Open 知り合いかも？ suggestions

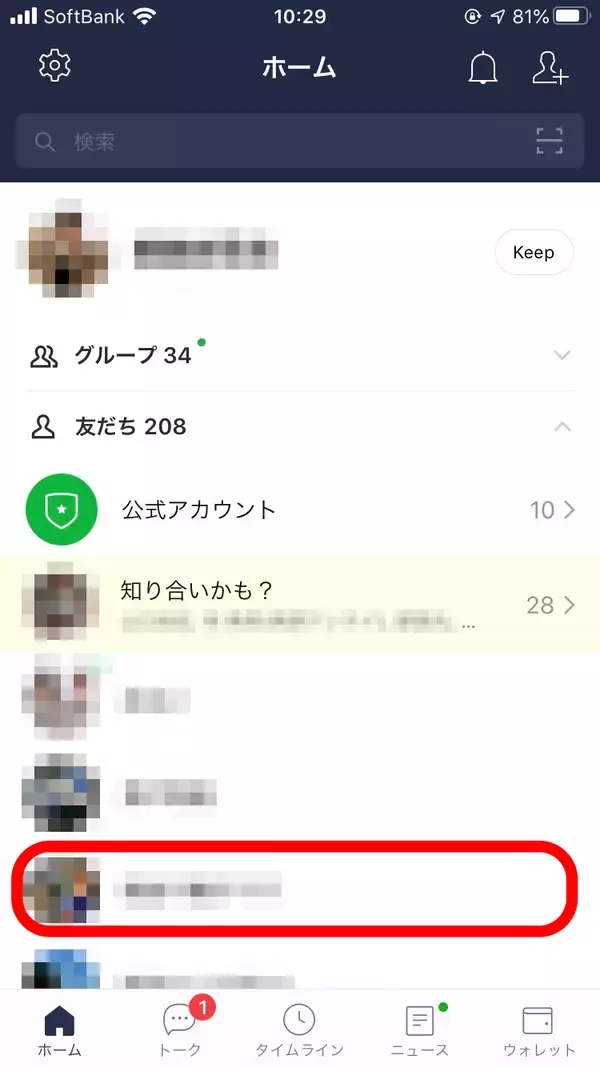tap(300, 605)
